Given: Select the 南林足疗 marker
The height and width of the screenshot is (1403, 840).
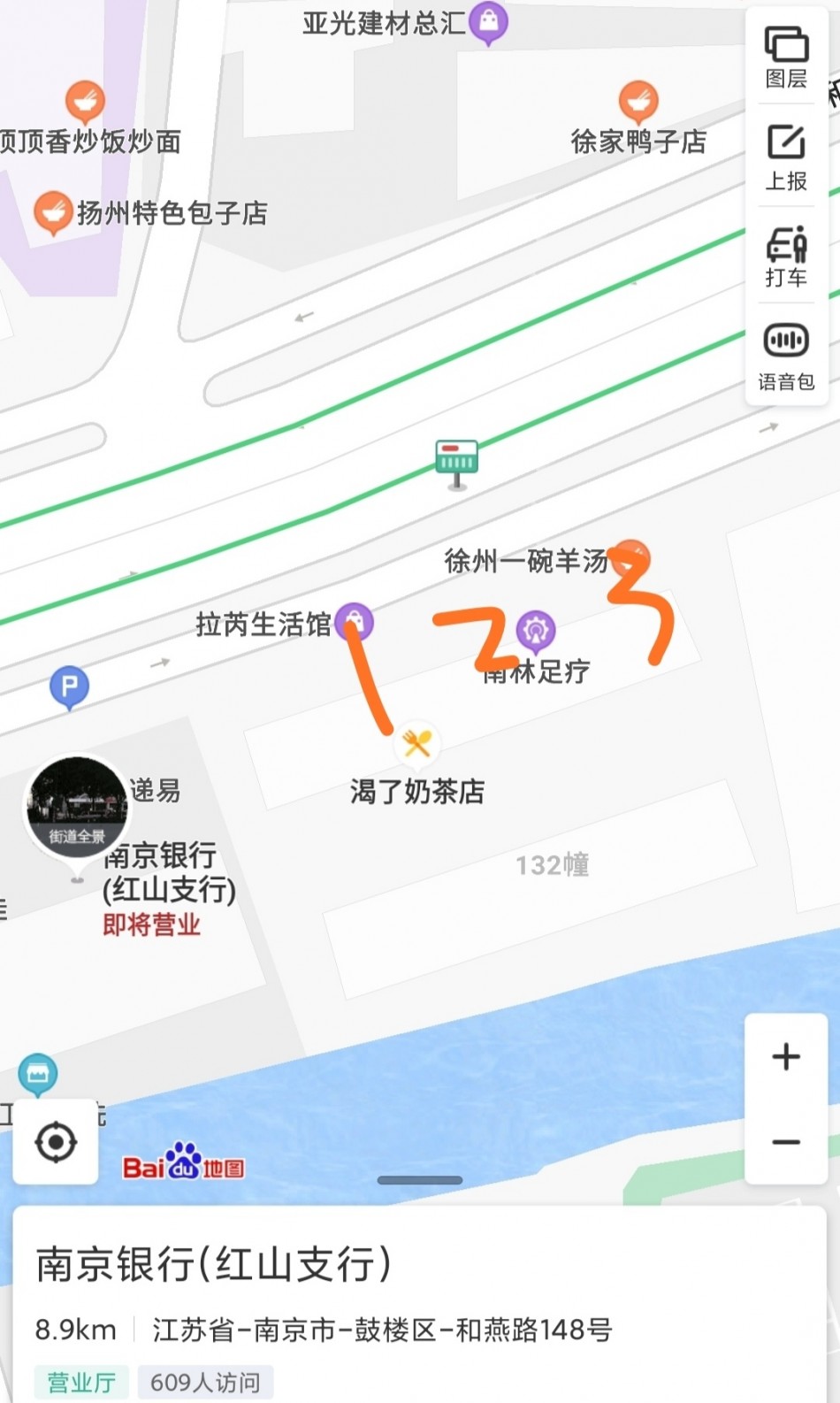Looking at the screenshot, I should coord(536,630).
